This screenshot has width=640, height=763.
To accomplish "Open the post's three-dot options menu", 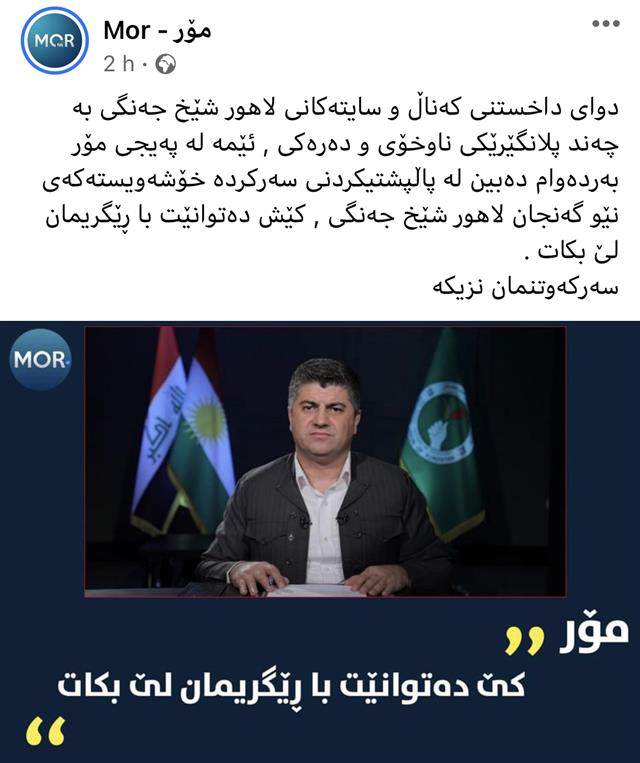I will [606, 23].
